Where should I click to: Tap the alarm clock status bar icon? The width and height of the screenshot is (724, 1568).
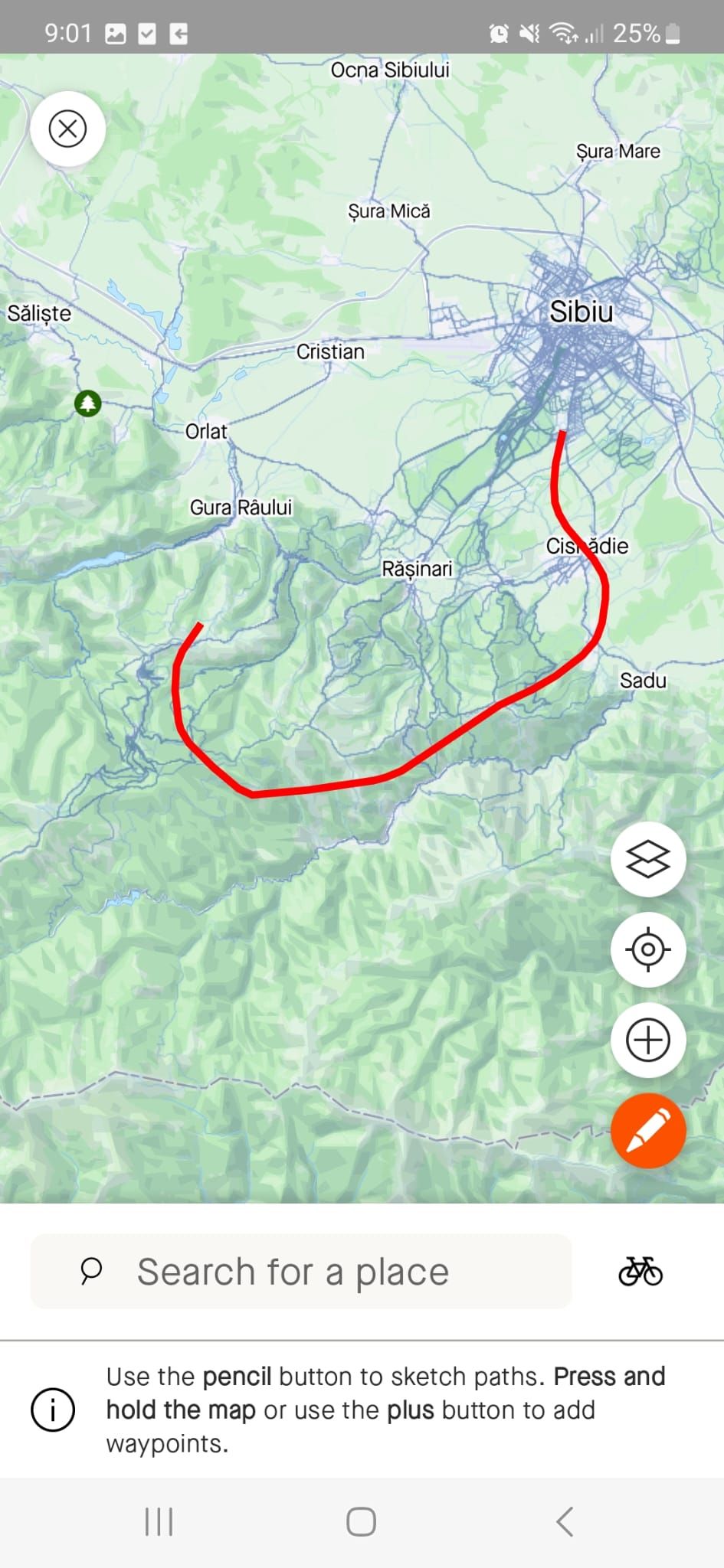pos(499,32)
